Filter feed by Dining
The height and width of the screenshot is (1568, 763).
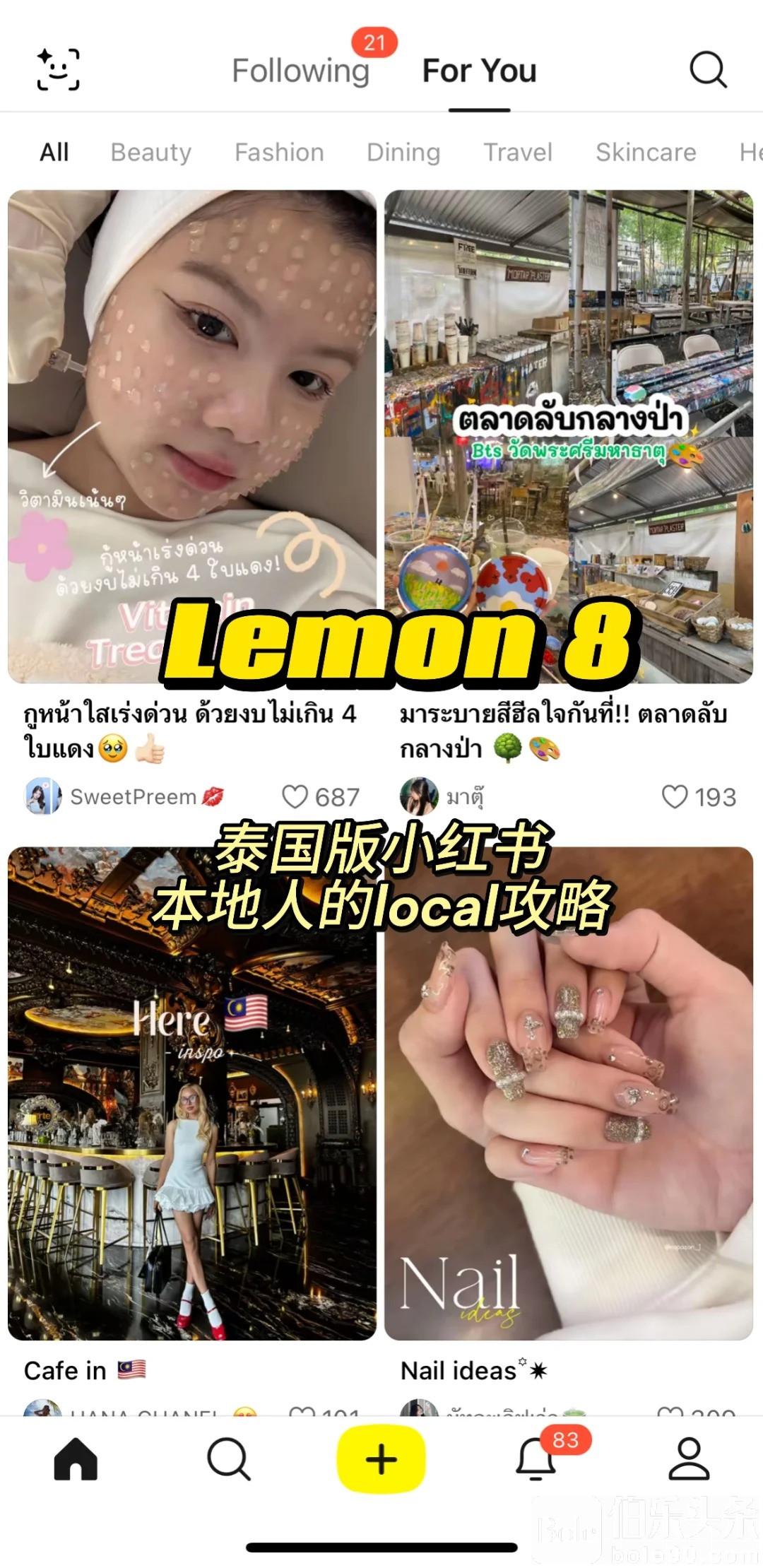[x=403, y=152]
